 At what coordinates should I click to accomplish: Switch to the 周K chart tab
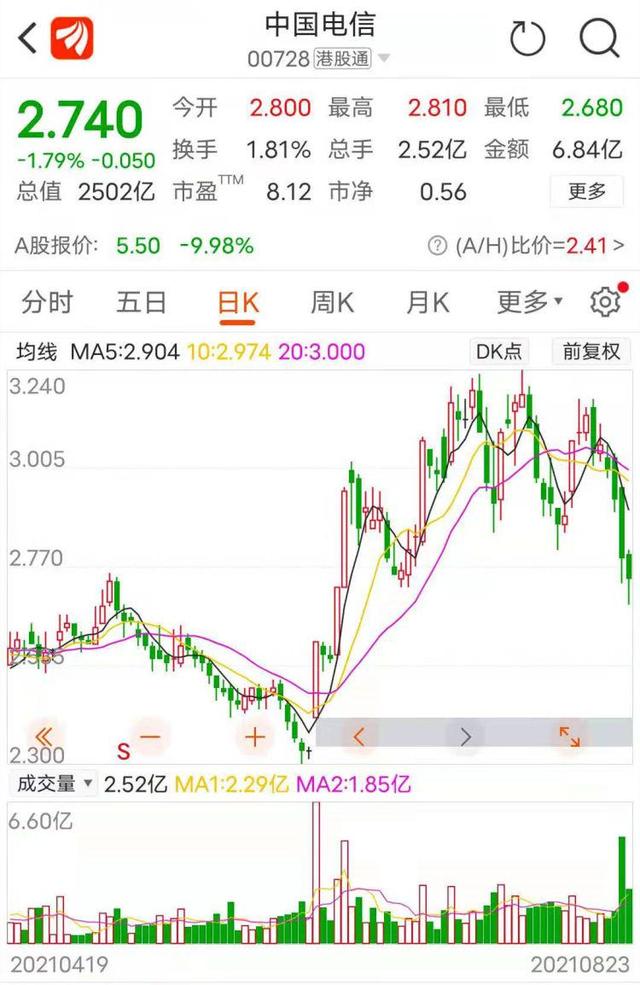coord(332,302)
